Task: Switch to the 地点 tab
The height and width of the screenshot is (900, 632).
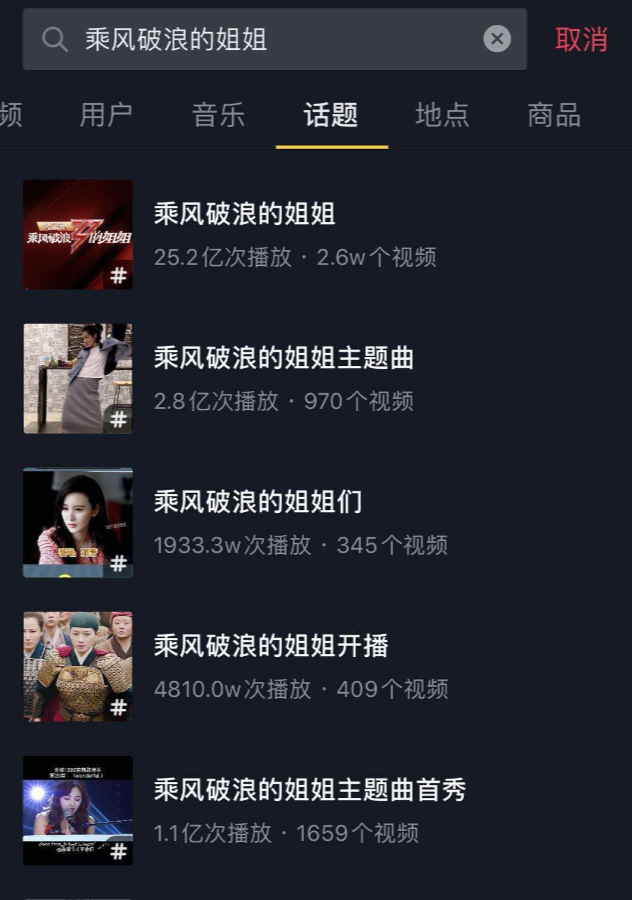Action: (442, 115)
